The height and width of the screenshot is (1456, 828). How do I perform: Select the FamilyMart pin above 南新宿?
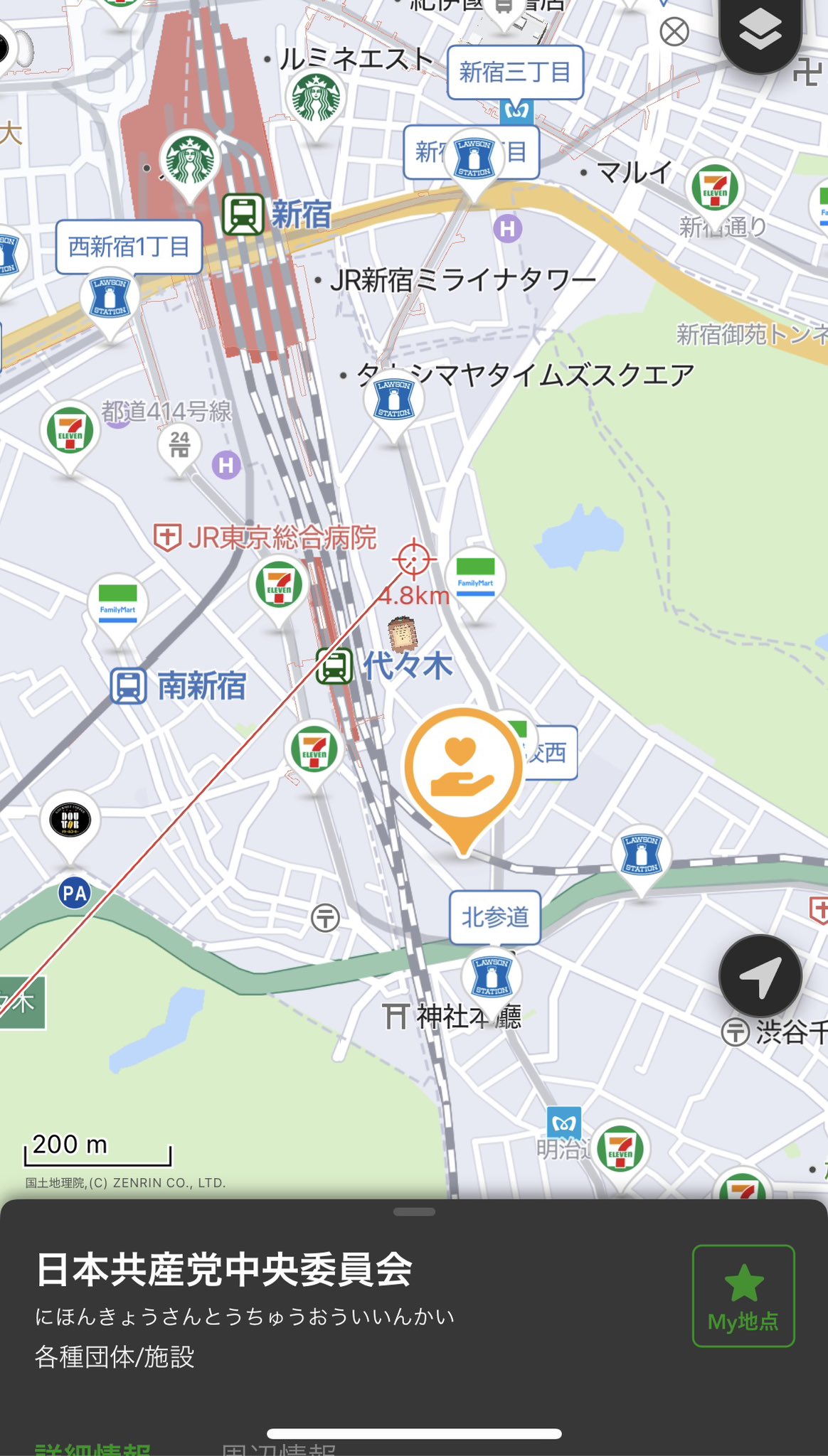pyautogui.click(x=117, y=603)
